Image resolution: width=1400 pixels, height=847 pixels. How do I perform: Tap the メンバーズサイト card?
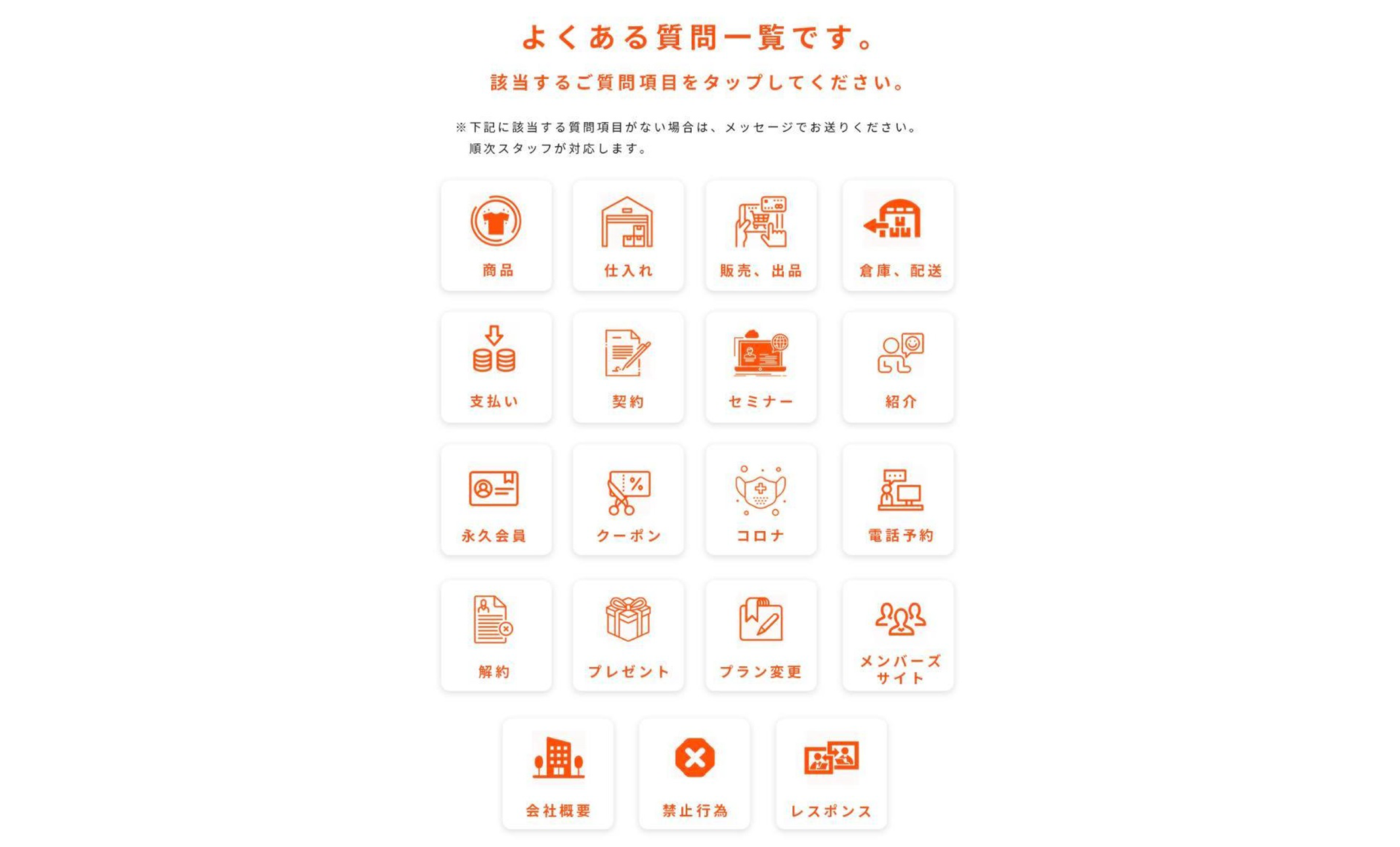pyautogui.click(x=898, y=636)
